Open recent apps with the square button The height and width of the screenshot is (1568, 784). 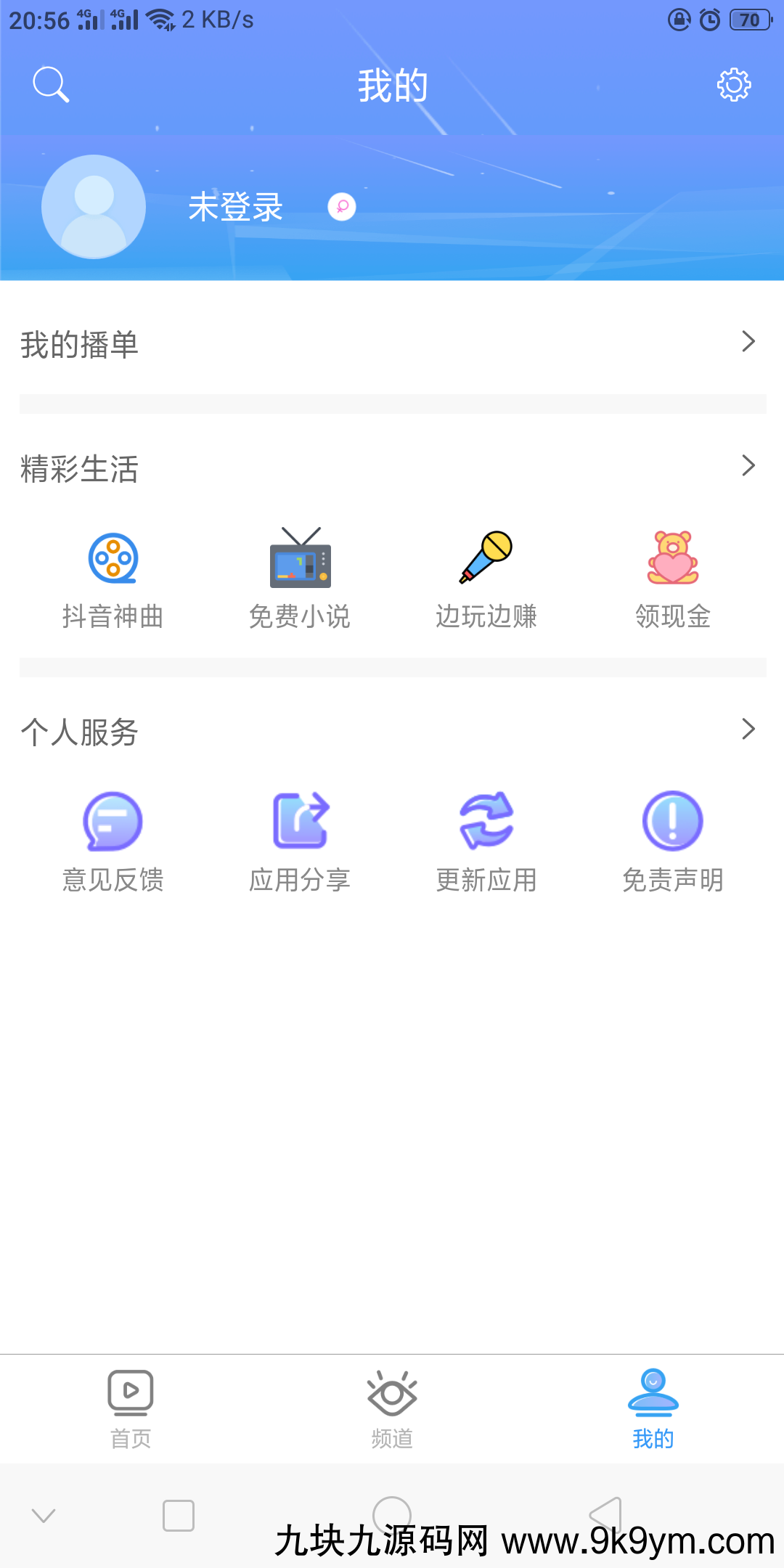(x=179, y=1516)
